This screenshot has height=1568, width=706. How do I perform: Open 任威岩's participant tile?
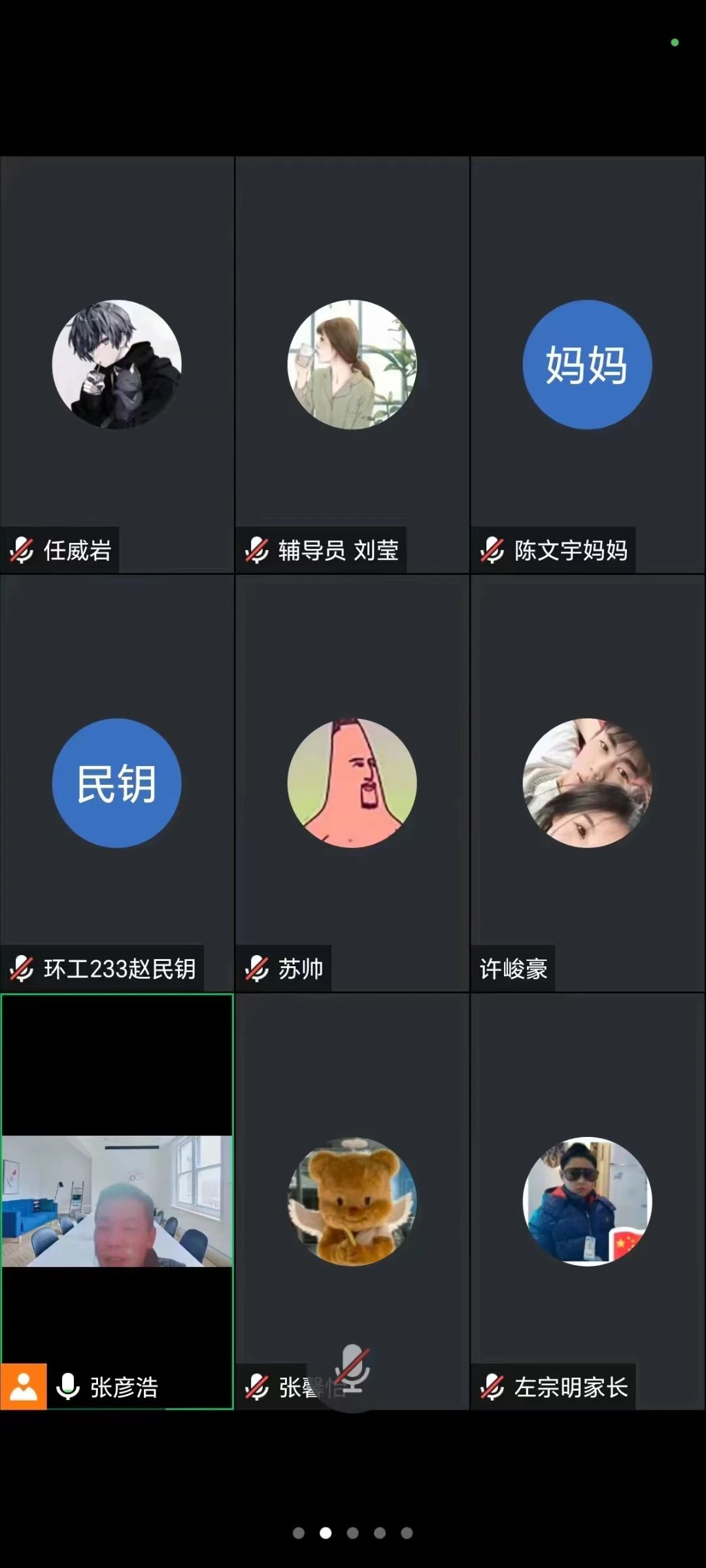[x=117, y=364]
